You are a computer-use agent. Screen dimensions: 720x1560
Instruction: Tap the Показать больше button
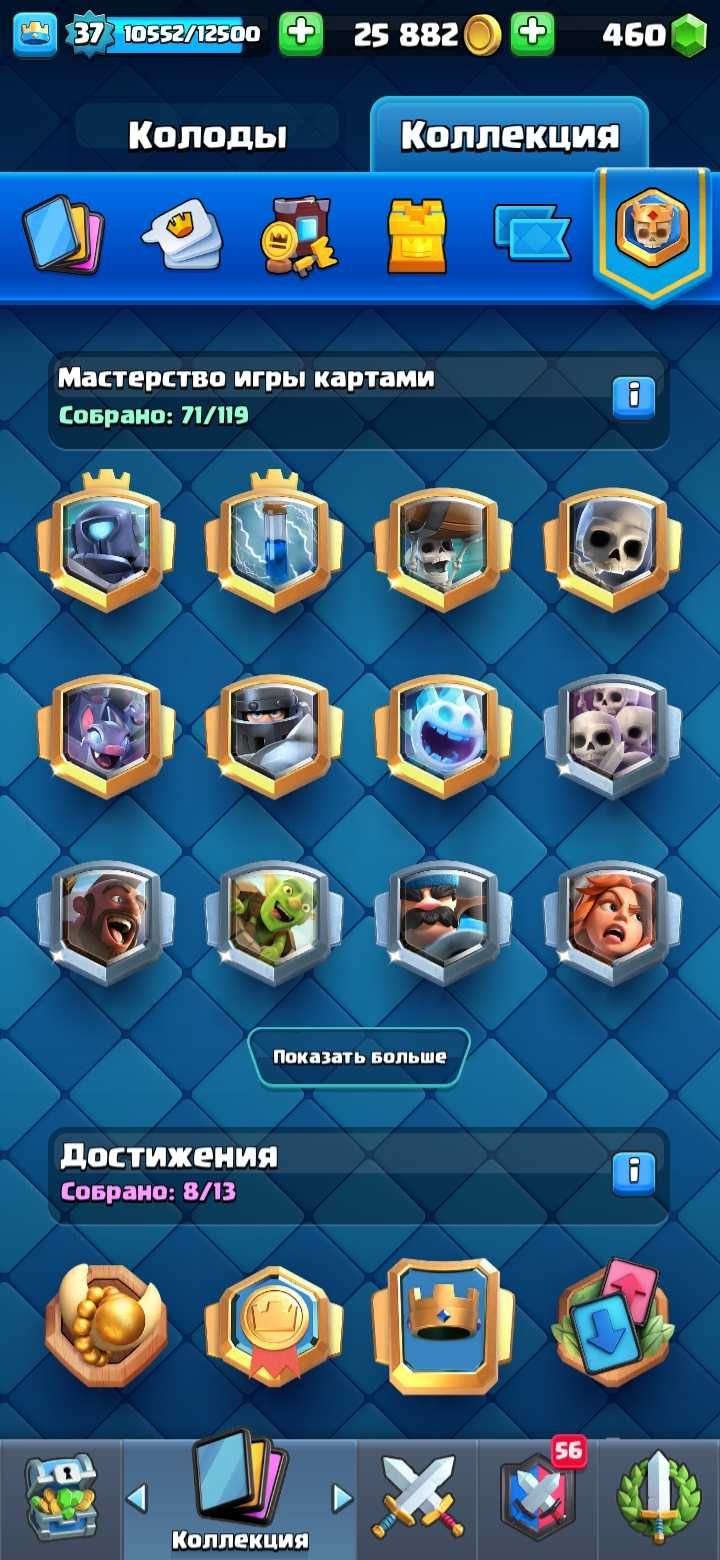pyautogui.click(x=359, y=1057)
